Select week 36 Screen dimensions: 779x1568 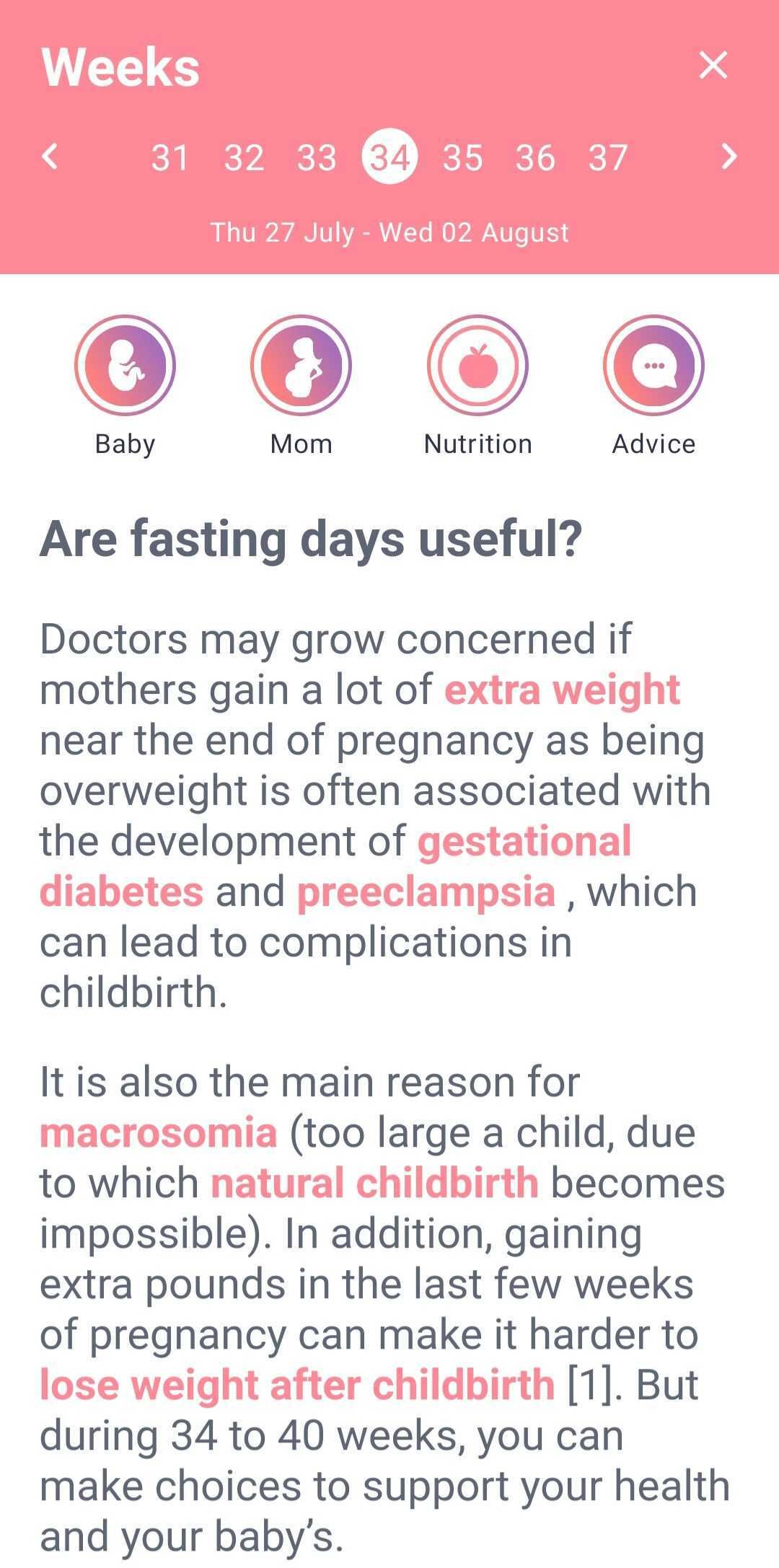pyautogui.click(x=535, y=157)
